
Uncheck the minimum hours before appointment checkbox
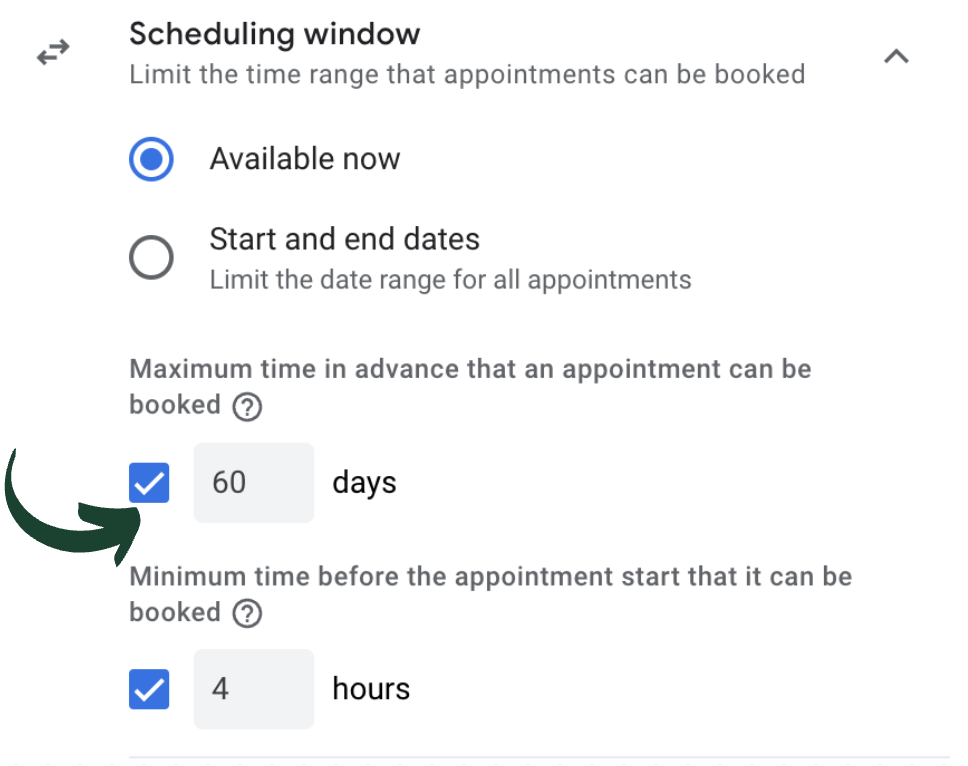coord(149,689)
